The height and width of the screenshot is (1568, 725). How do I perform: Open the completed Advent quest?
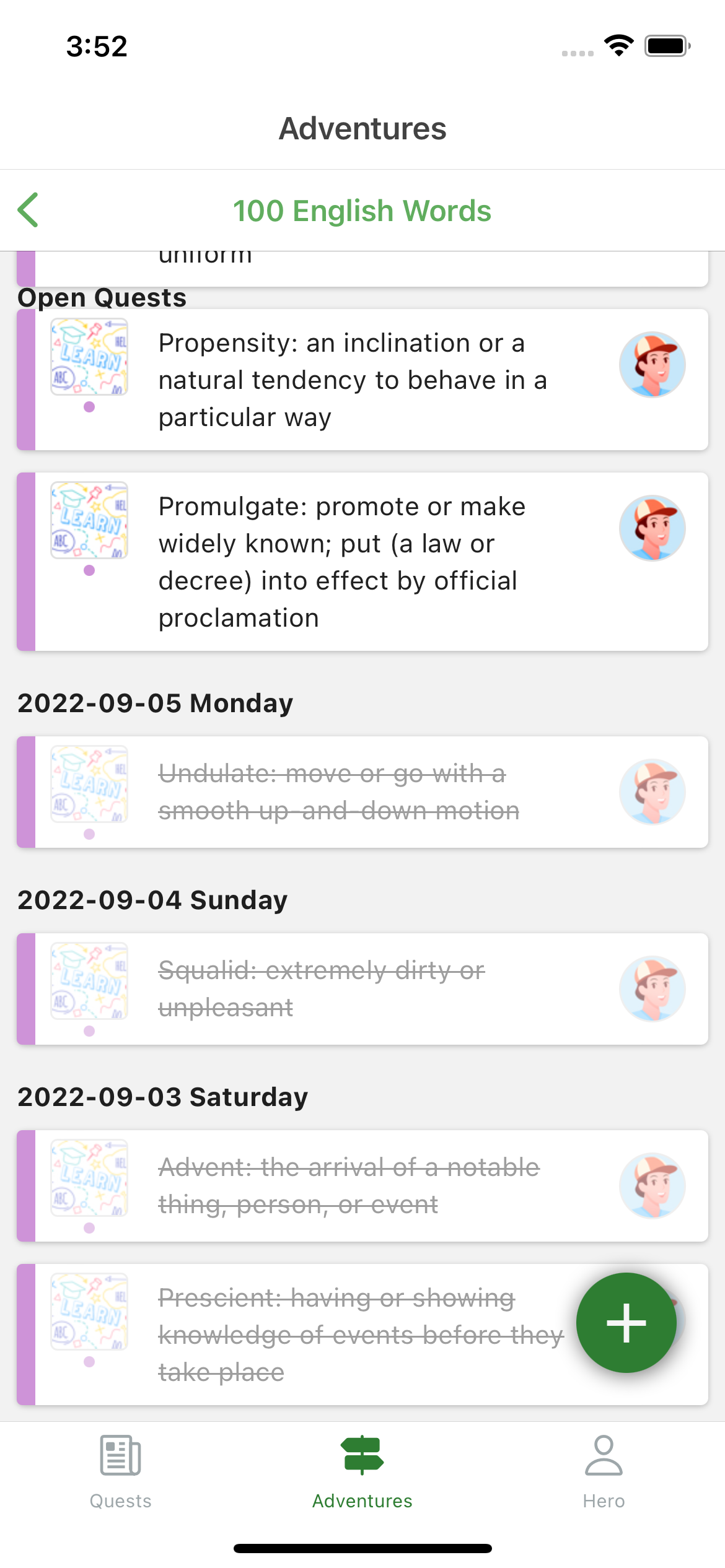[x=362, y=1186]
